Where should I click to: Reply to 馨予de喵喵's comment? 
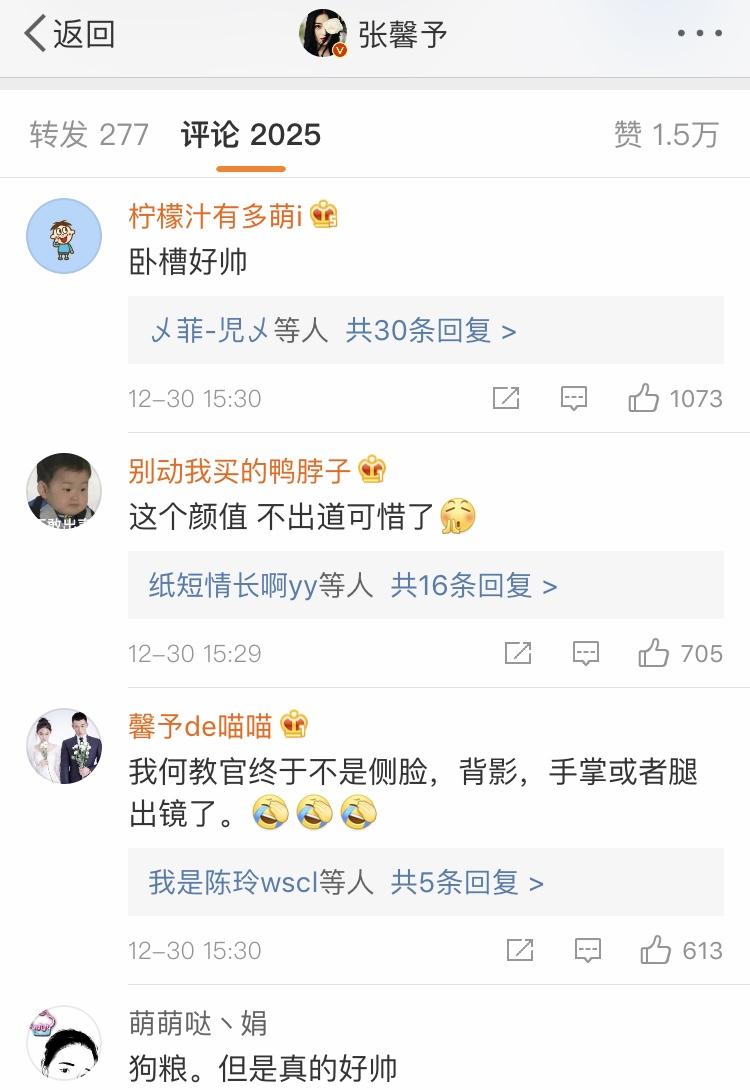588,950
